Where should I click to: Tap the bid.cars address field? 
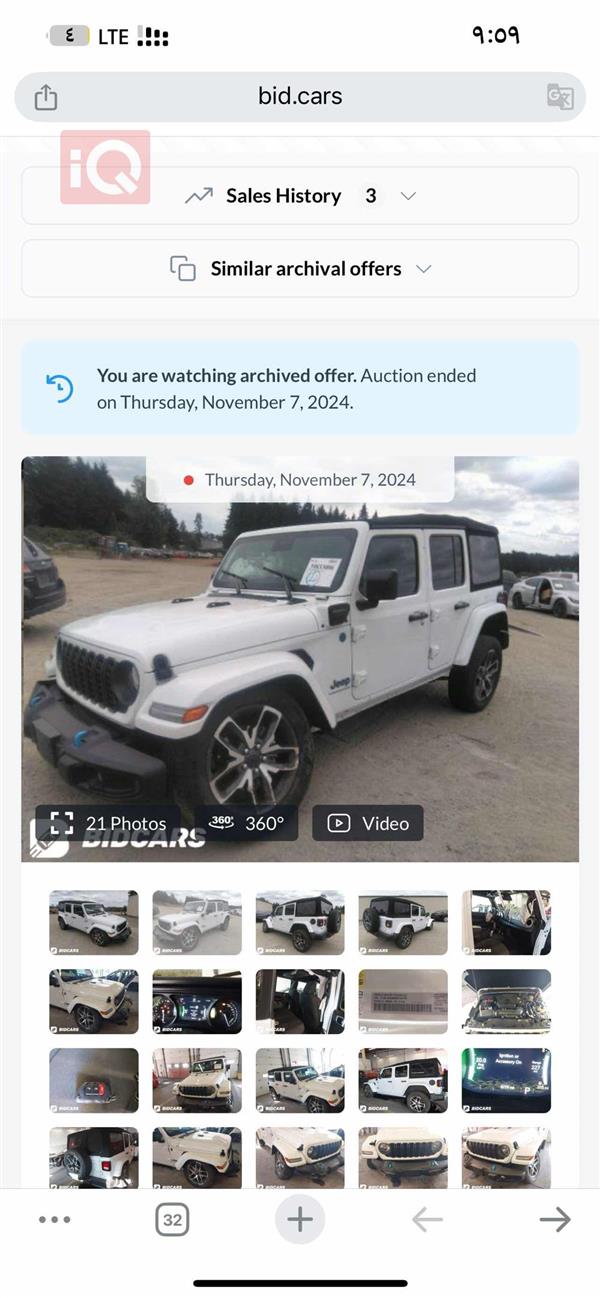300,97
